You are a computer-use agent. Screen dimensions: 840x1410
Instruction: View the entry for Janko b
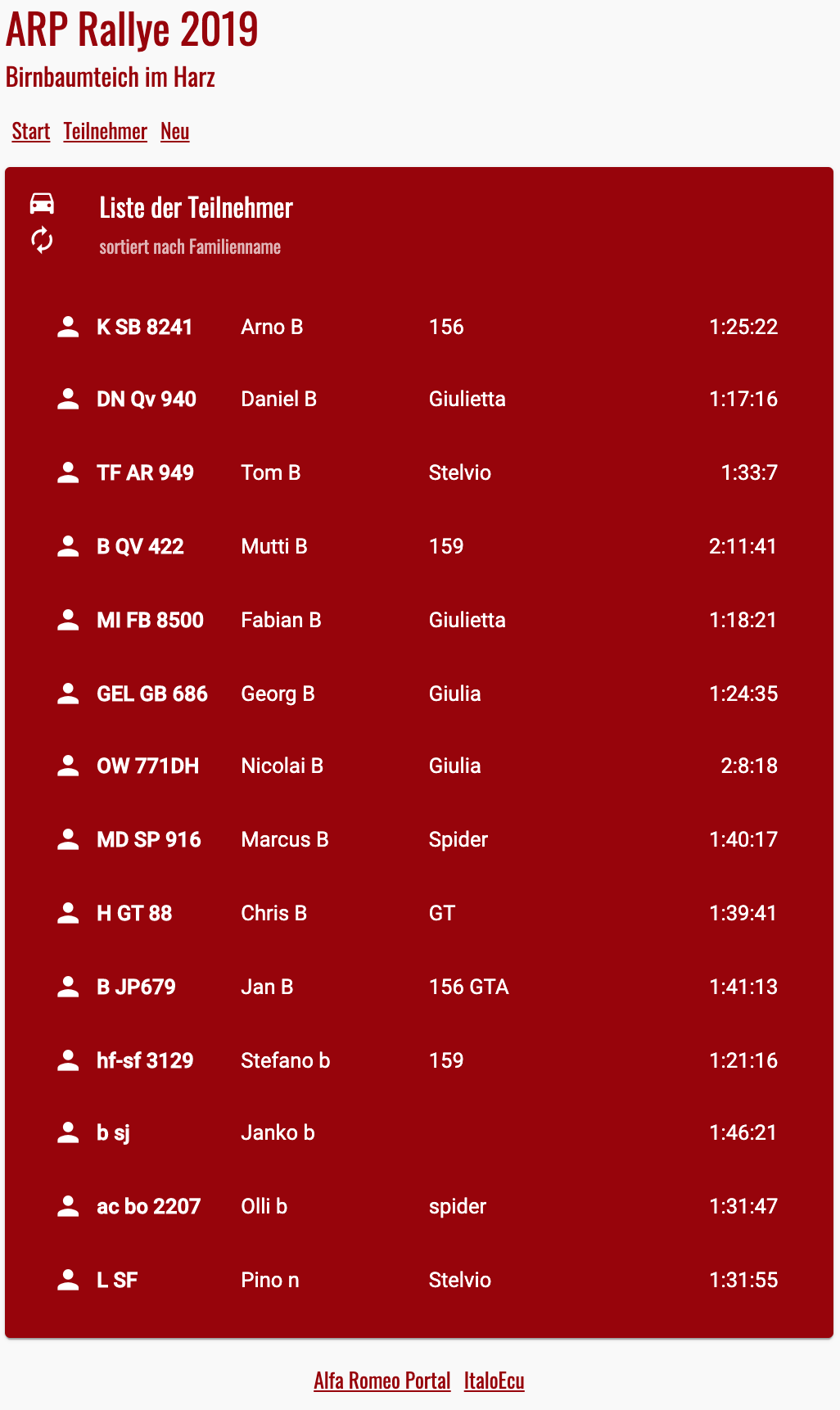click(x=278, y=1132)
